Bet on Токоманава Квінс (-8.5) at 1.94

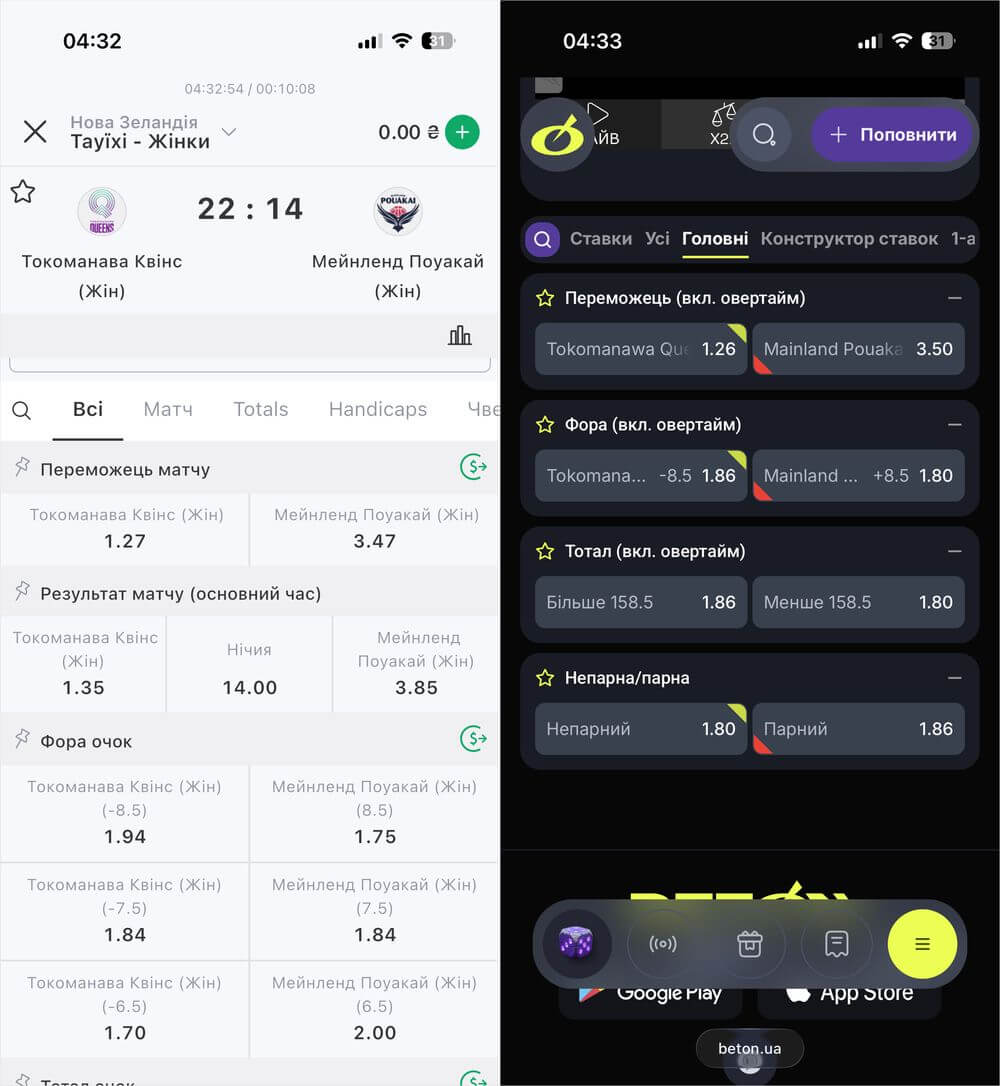coord(125,813)
